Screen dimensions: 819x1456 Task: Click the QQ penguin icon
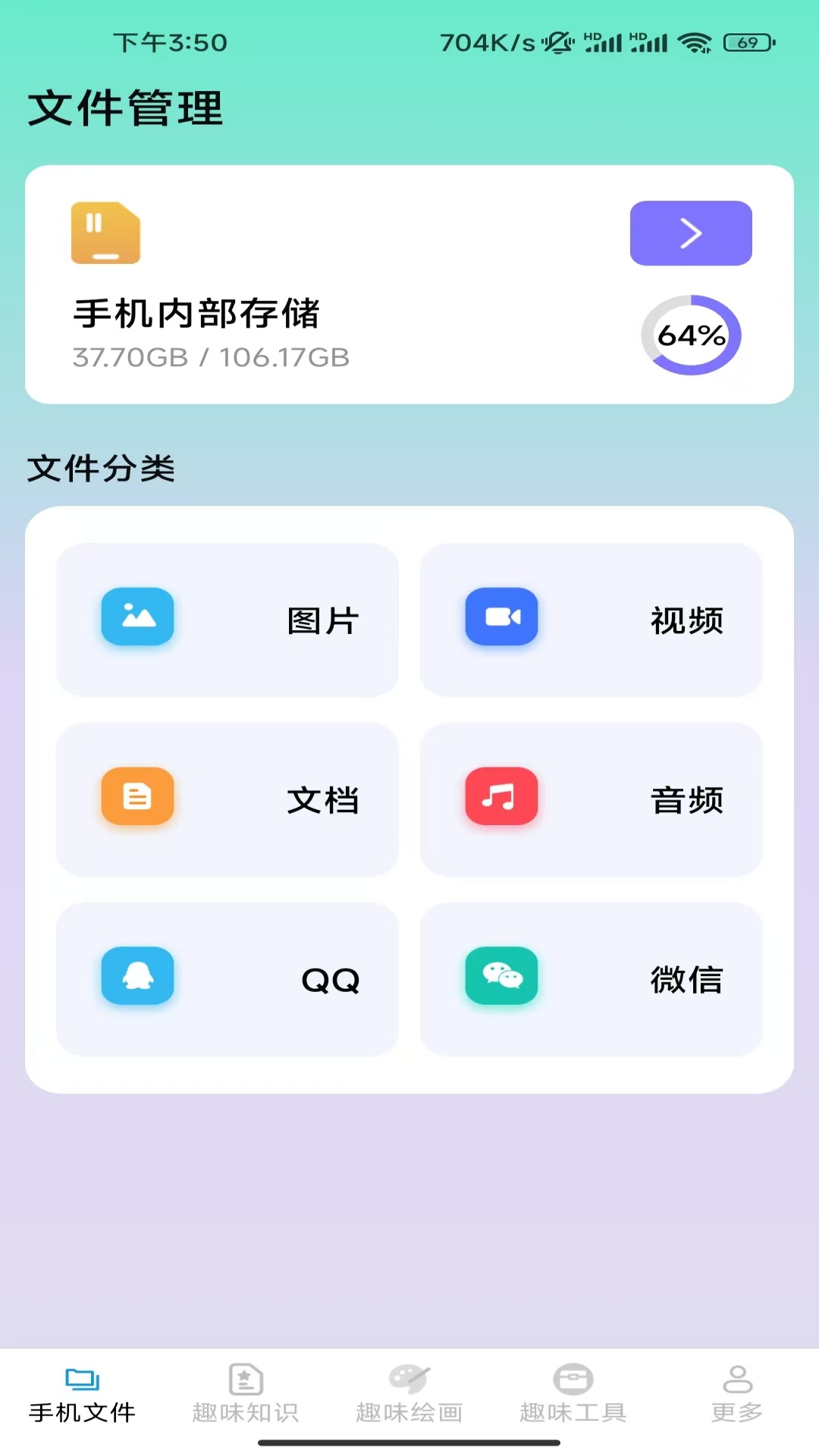136,977
